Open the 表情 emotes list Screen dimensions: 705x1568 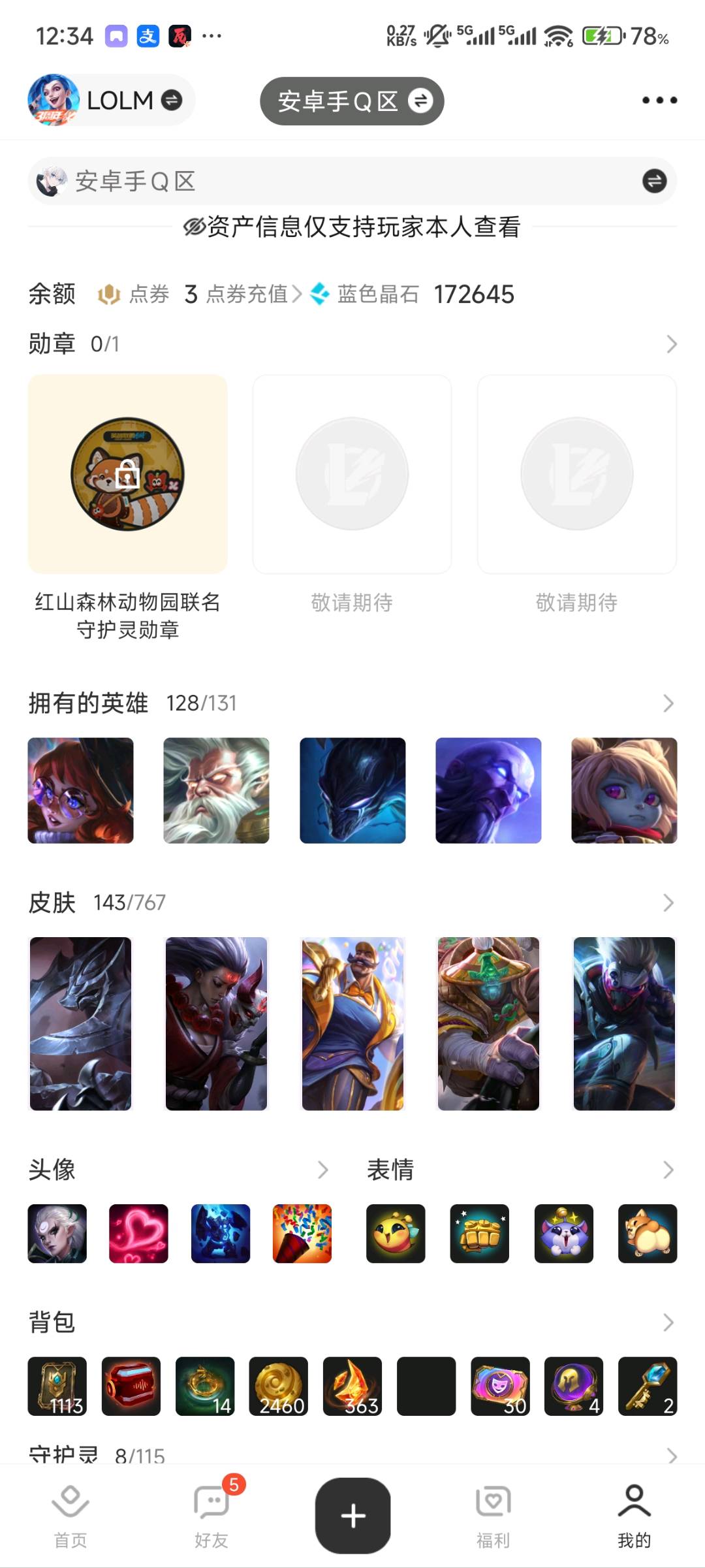click(x=668, y=1170)
